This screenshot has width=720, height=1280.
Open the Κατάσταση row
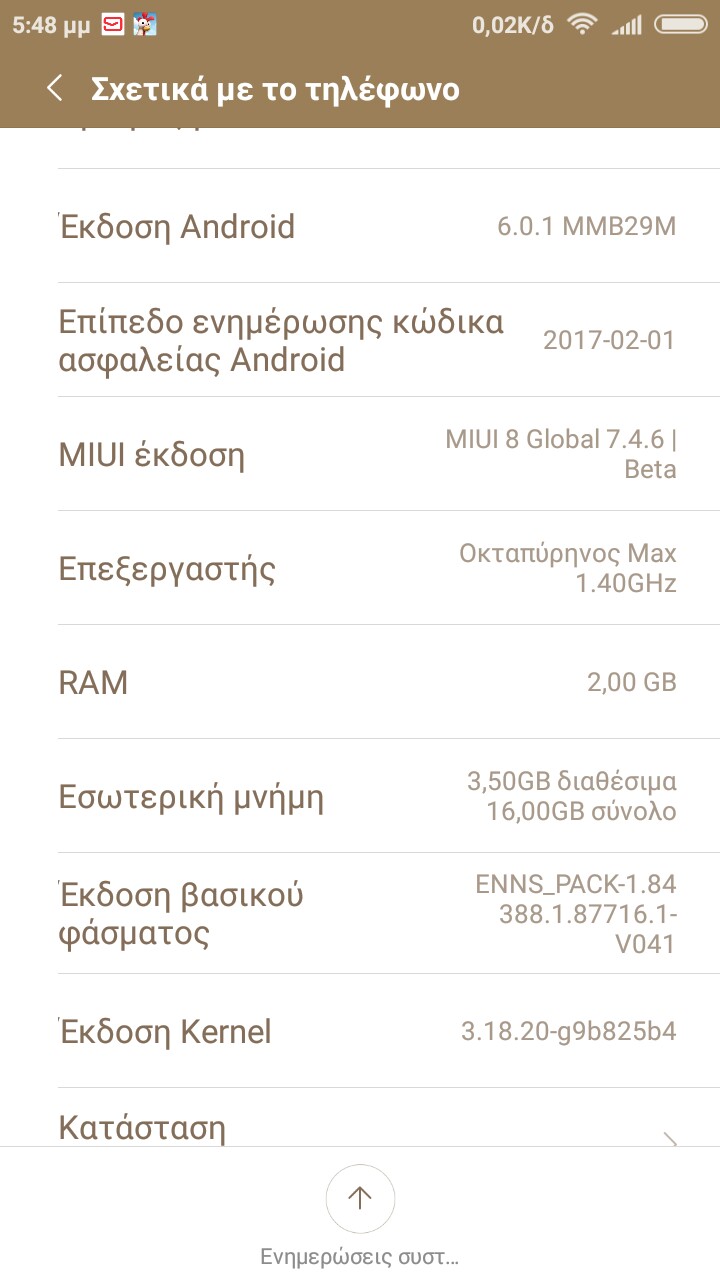point(360,1126)
